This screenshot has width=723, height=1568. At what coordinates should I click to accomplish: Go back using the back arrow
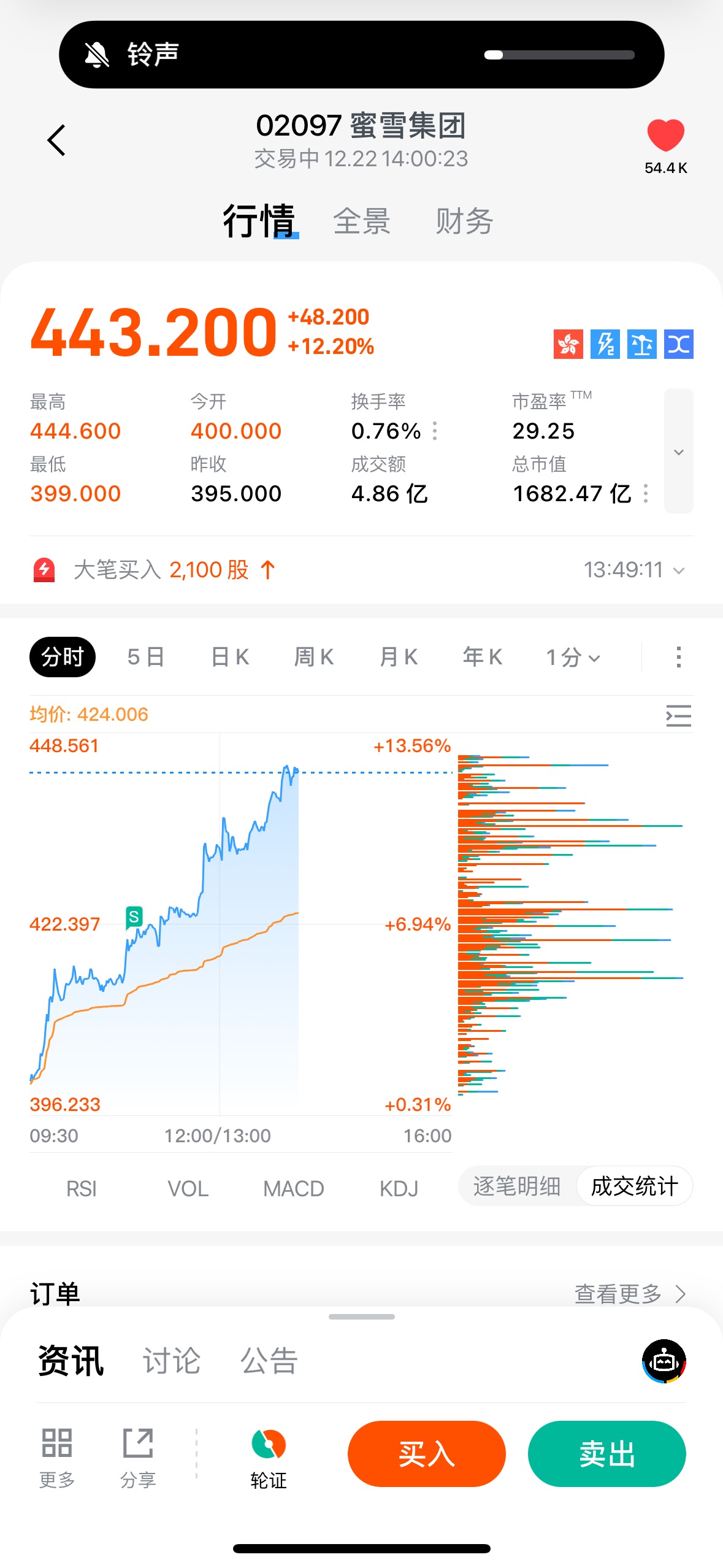[56, 140]
